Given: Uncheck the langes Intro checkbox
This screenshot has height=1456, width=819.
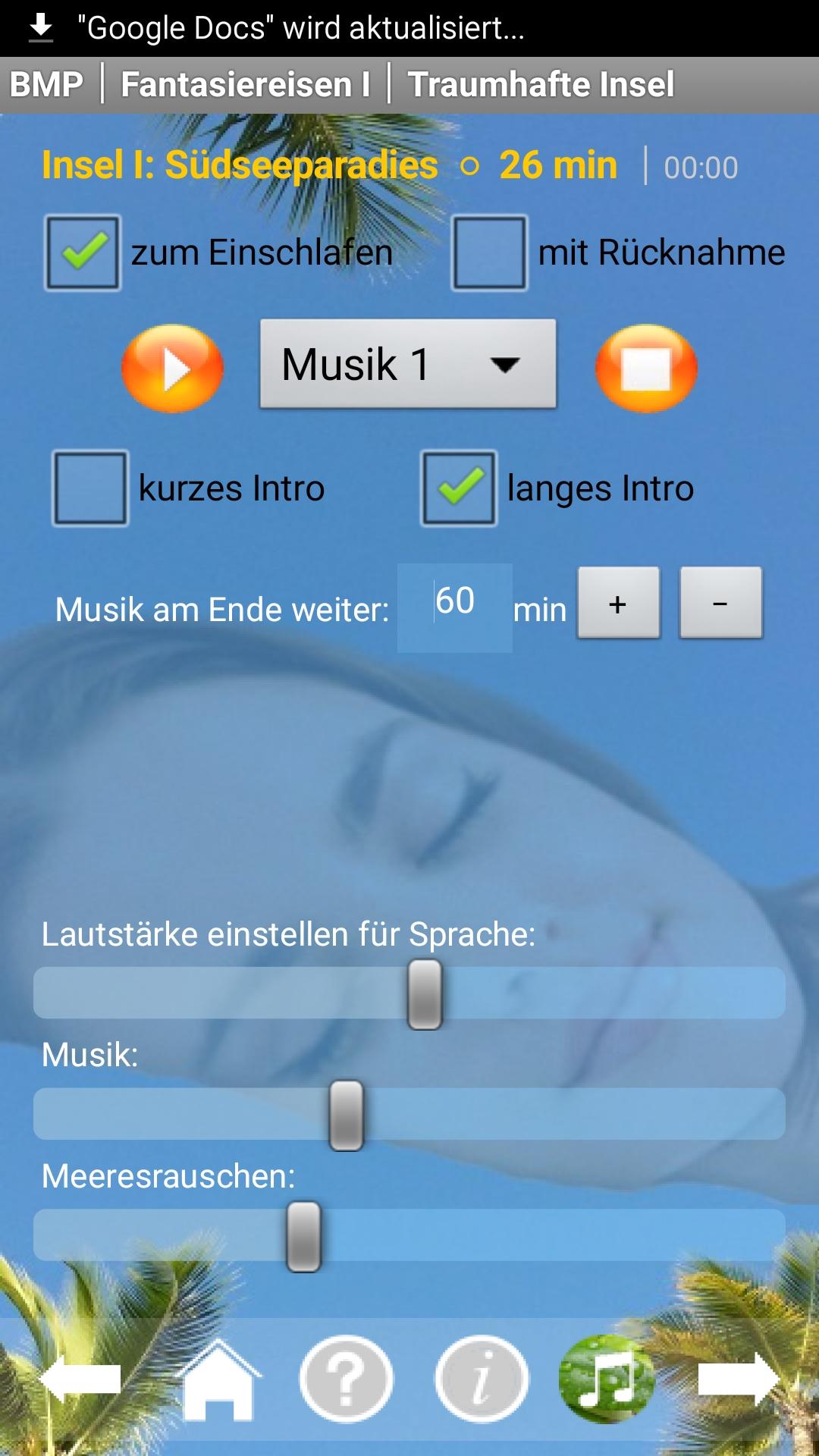Looking at the screenshot, I should coord(459,488).
